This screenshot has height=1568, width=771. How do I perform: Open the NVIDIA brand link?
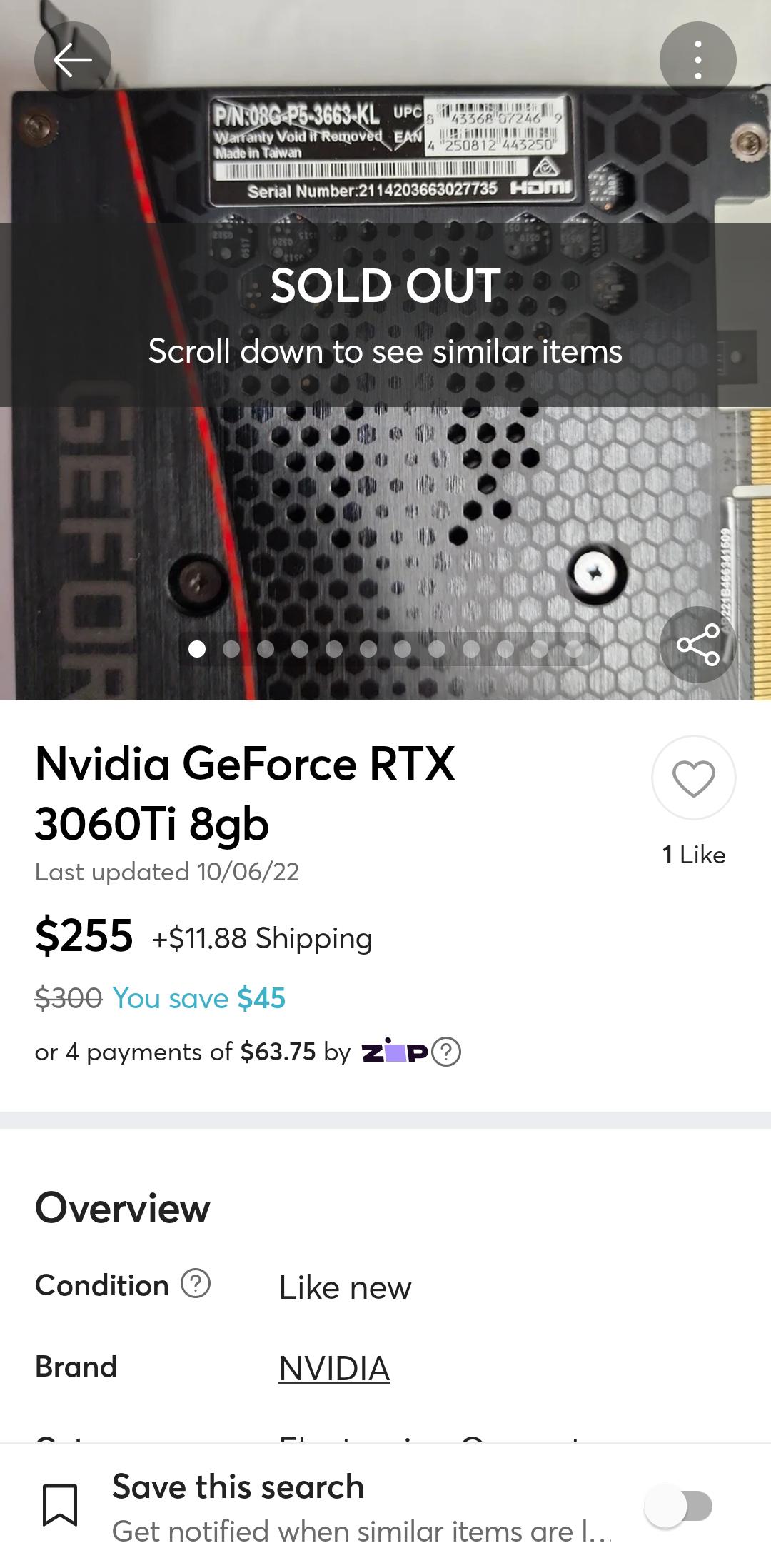334,1365
